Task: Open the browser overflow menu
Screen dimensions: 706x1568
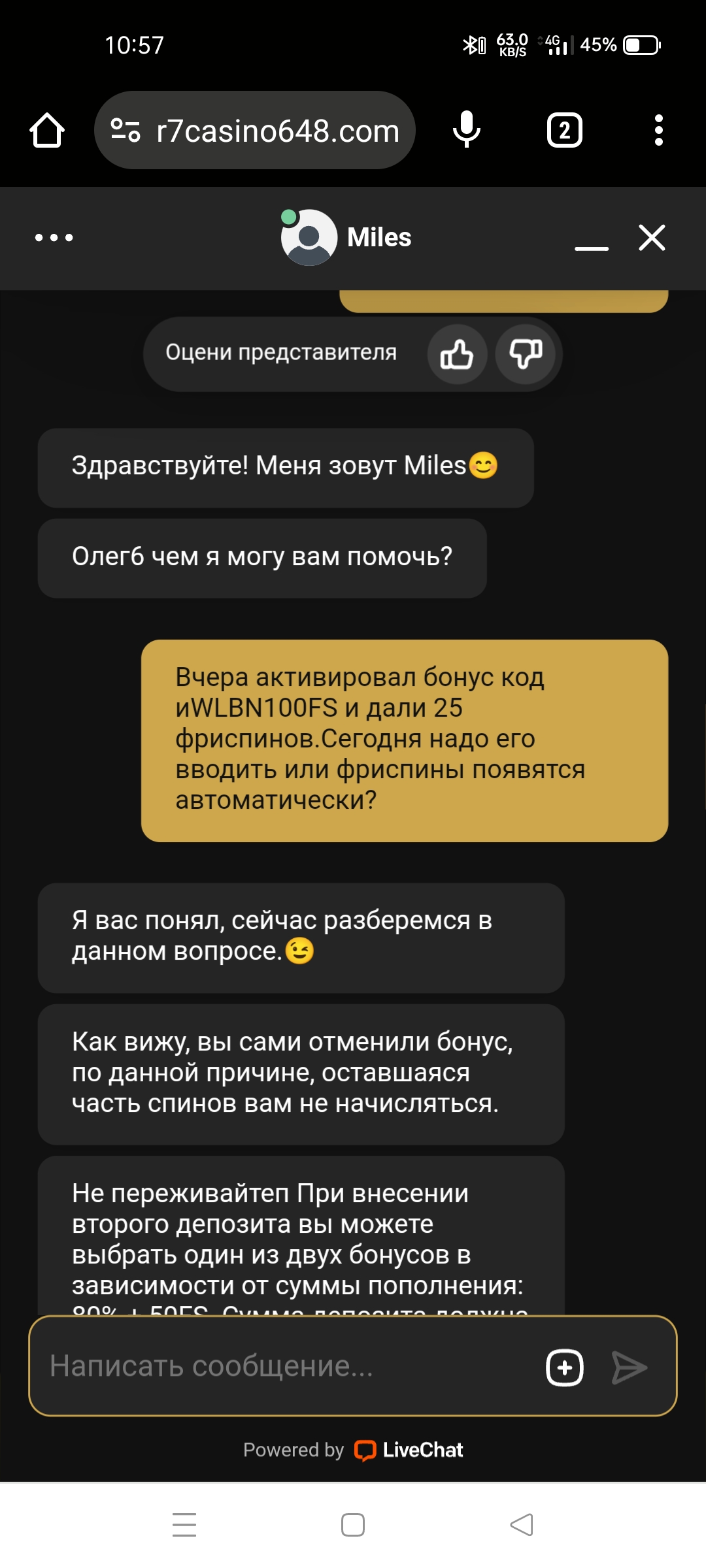Action: [659, 130]
